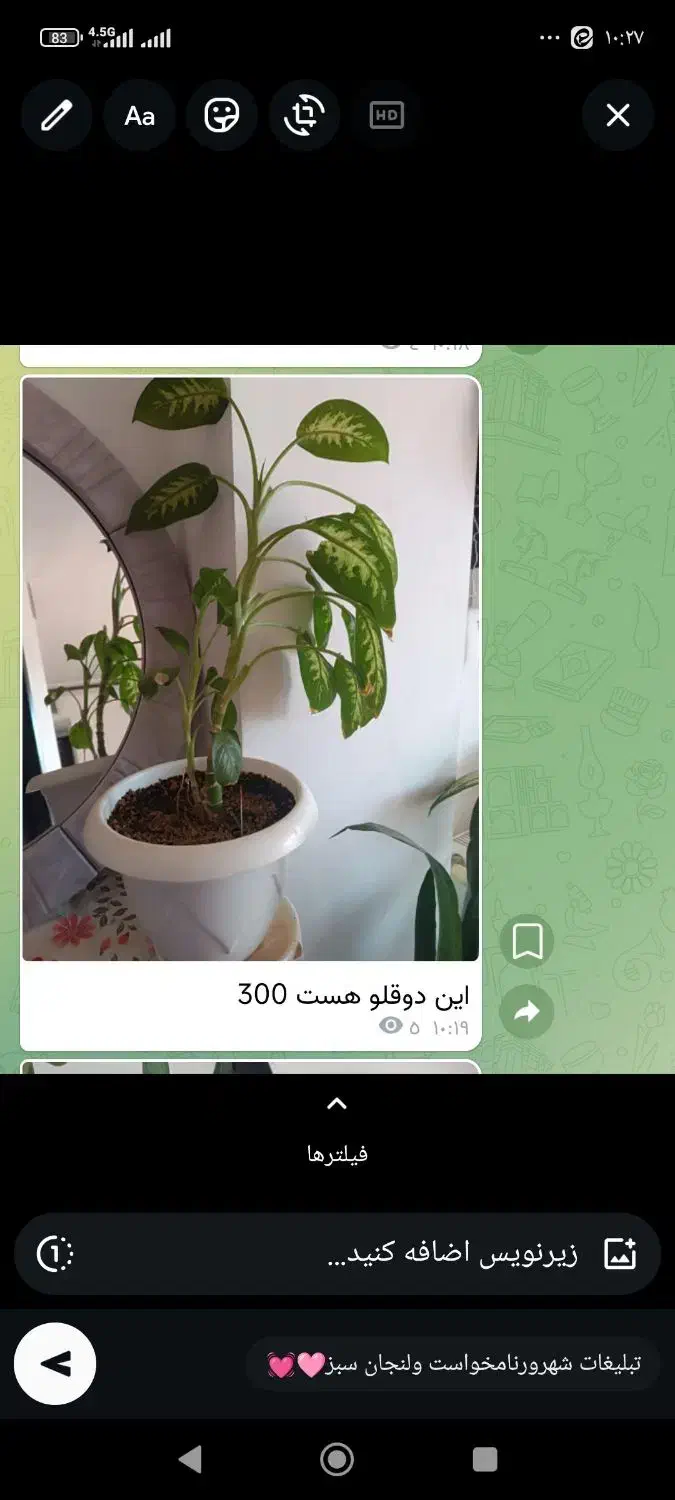This screenshot has width=675, height=1500.
Task: Toggle HD quality
Action: click(386, 116)
